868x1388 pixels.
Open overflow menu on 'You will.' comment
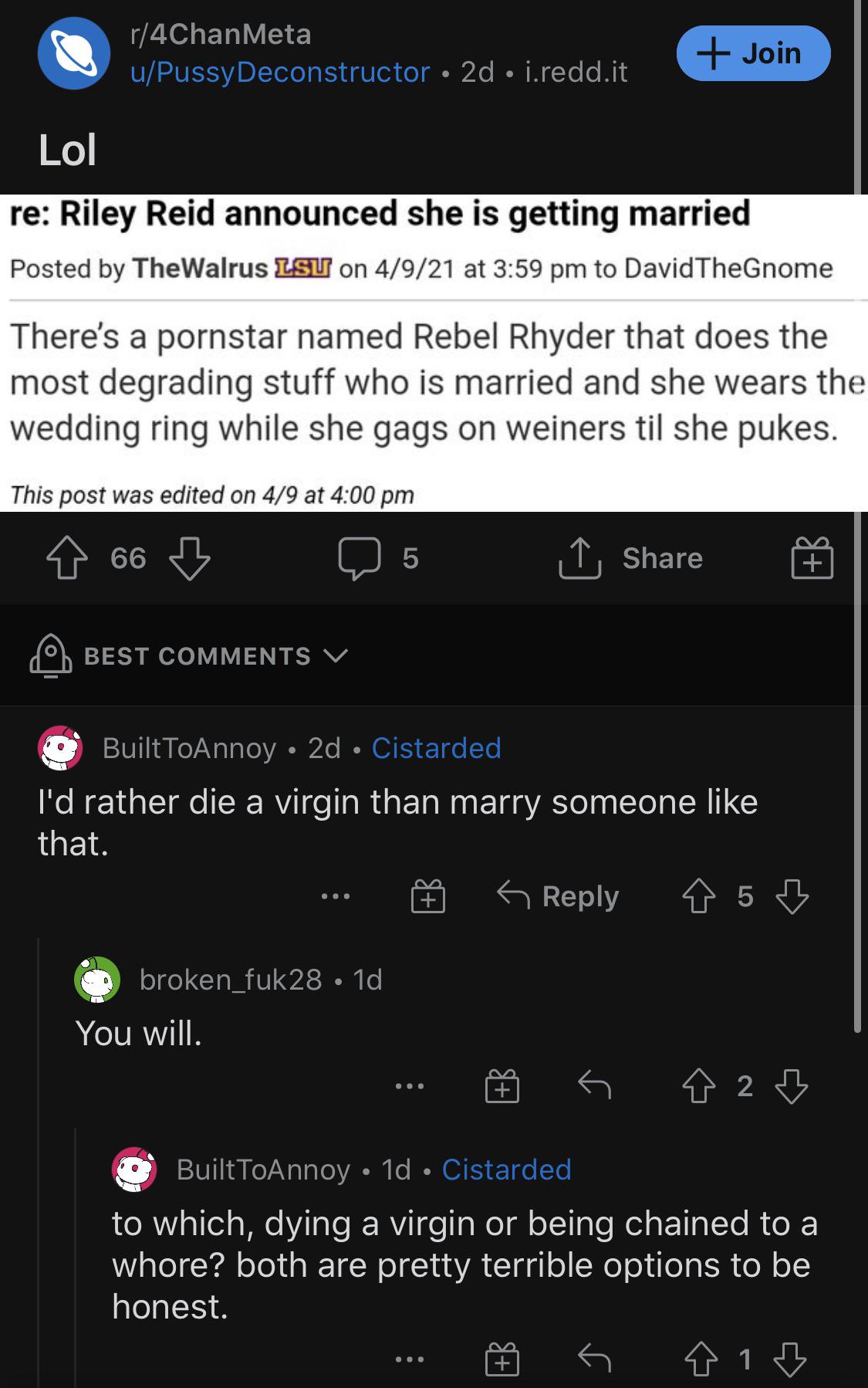410,1087
